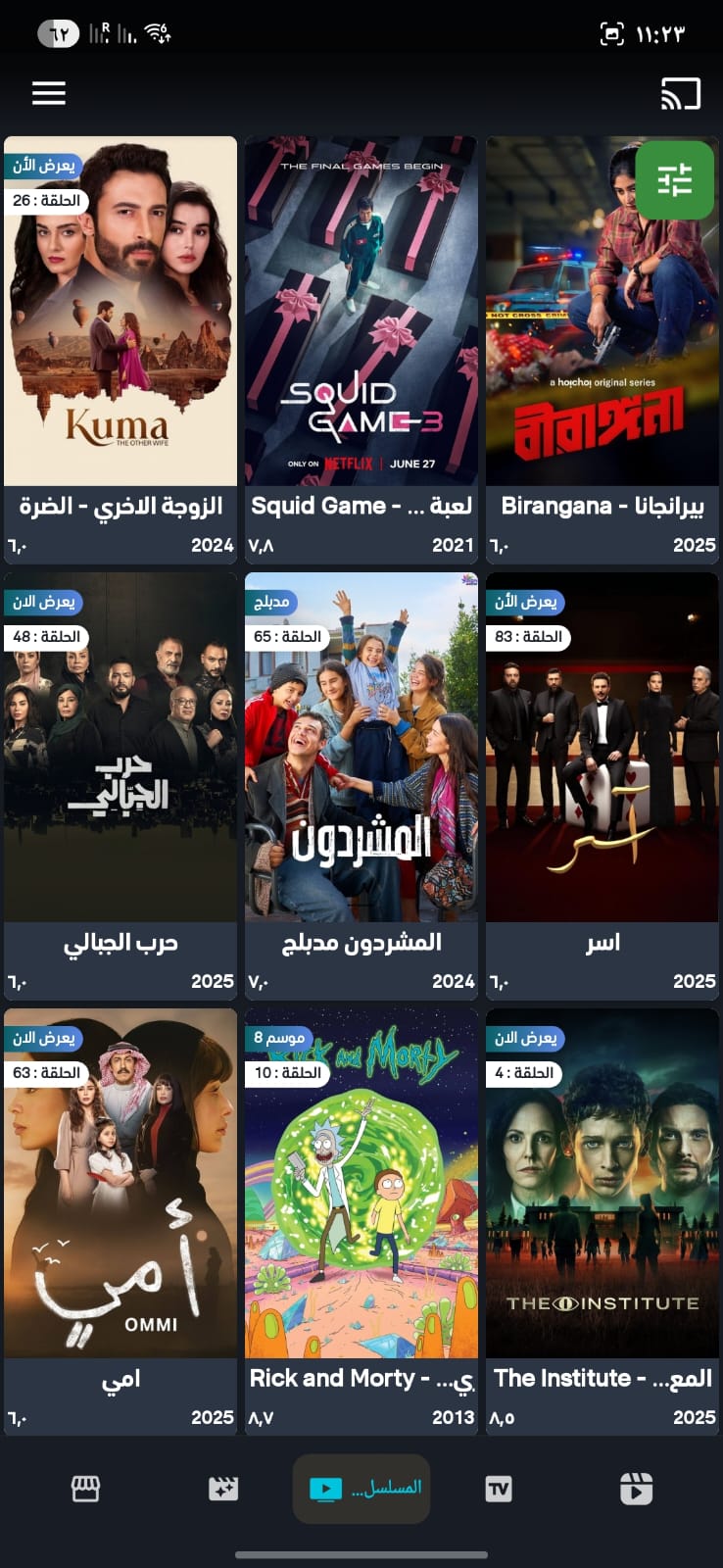Screen dimensions: 723x1568
Task: Select the المسلسل series tab
Action: pos(361,1489)
